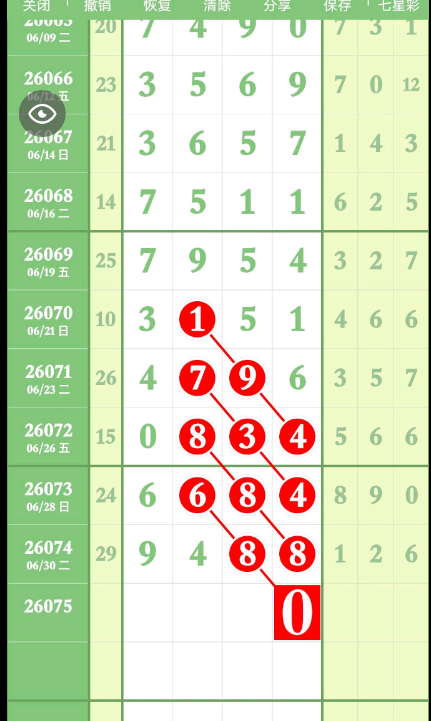
Task: Undo the last mark with 撤销
Action: tap(98, 6)
